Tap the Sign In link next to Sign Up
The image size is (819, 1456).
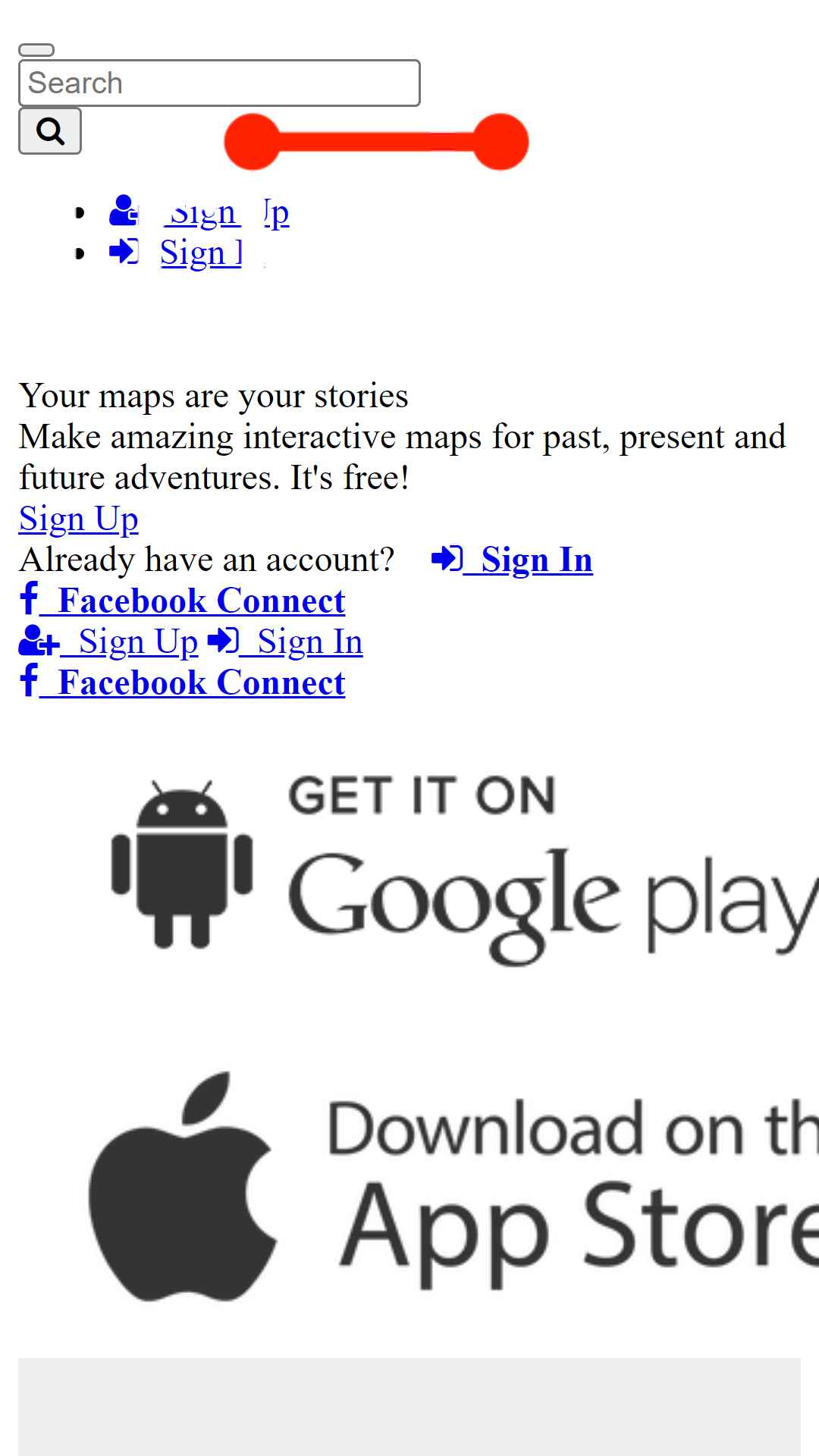pos(285,642)
